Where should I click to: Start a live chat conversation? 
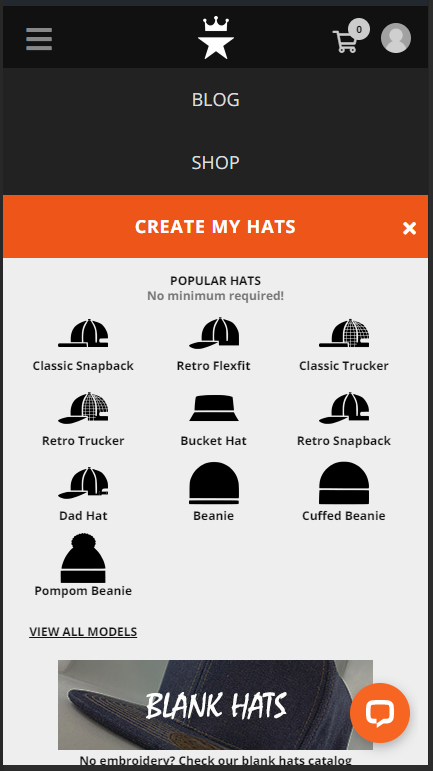click(x=379, y=713)
